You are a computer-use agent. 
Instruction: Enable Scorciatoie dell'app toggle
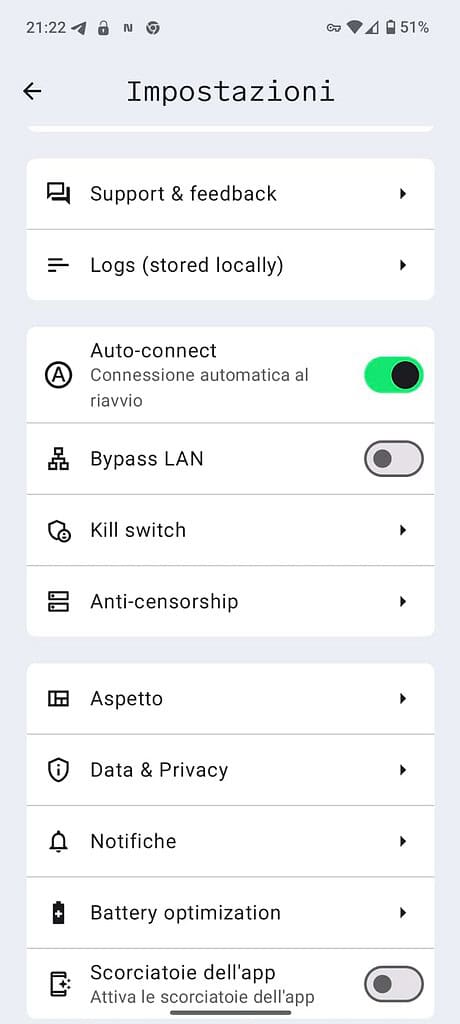(x=393, y=984)
